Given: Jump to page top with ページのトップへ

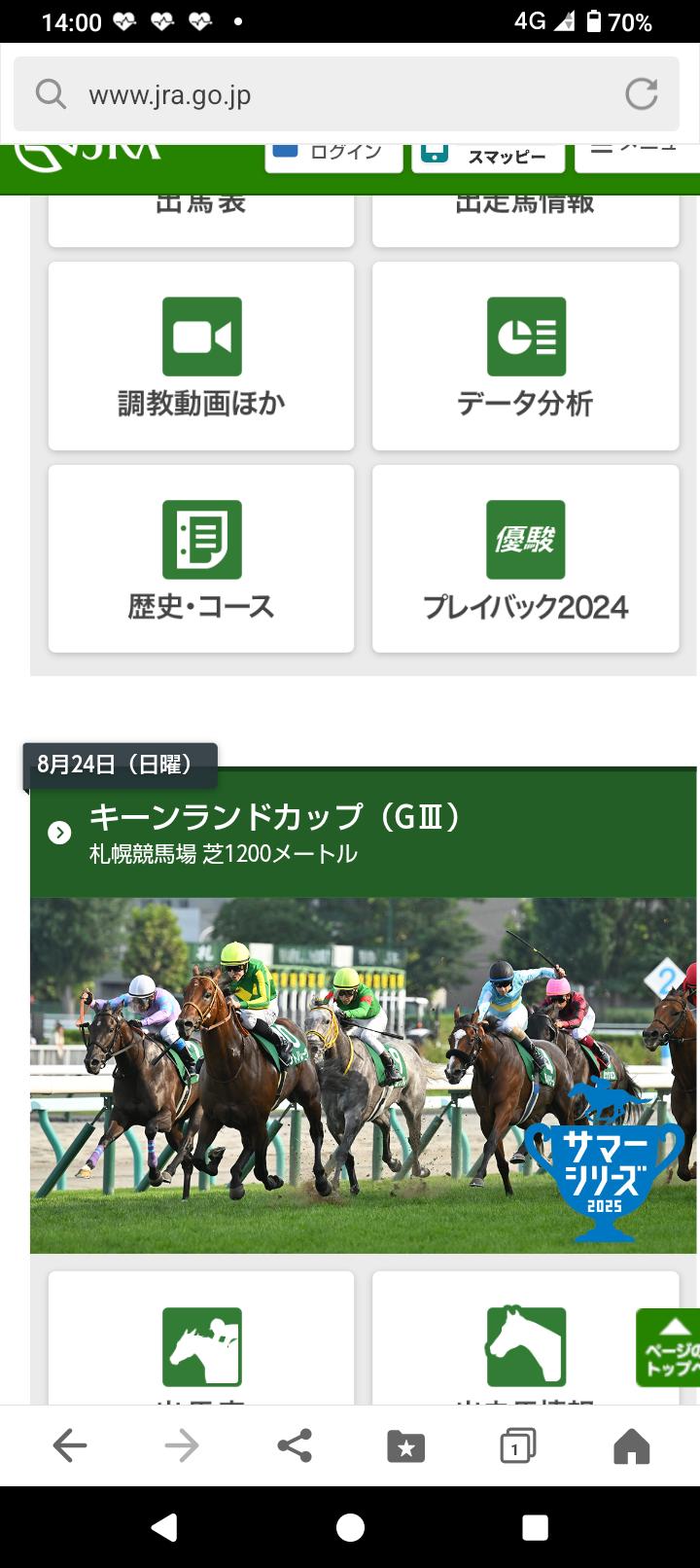Looking at the screenshot, I should tap(671, 1348).
